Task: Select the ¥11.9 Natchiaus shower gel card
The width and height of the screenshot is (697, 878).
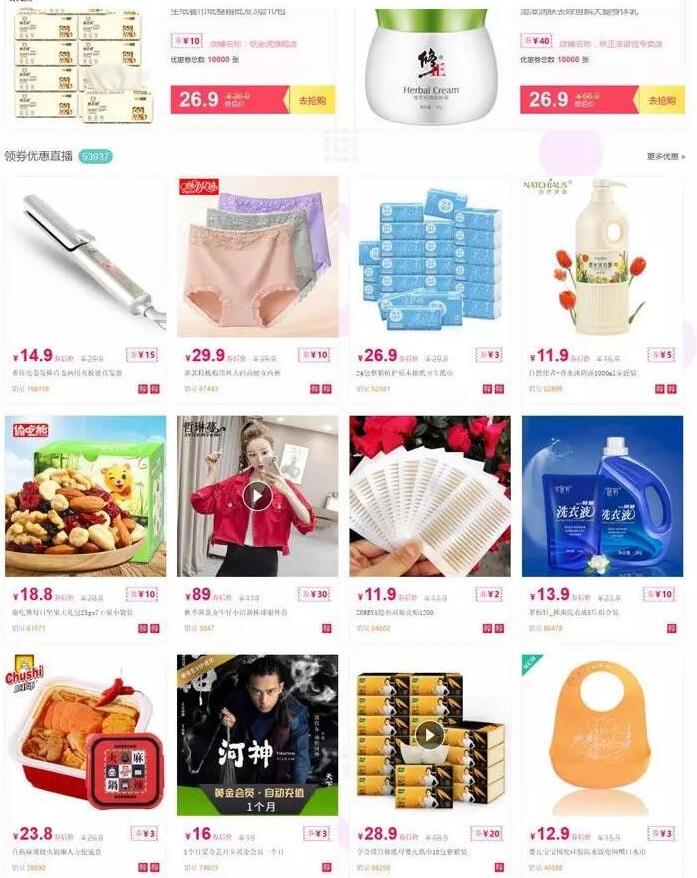Action: pyautogui.click(x=602, y=258)
